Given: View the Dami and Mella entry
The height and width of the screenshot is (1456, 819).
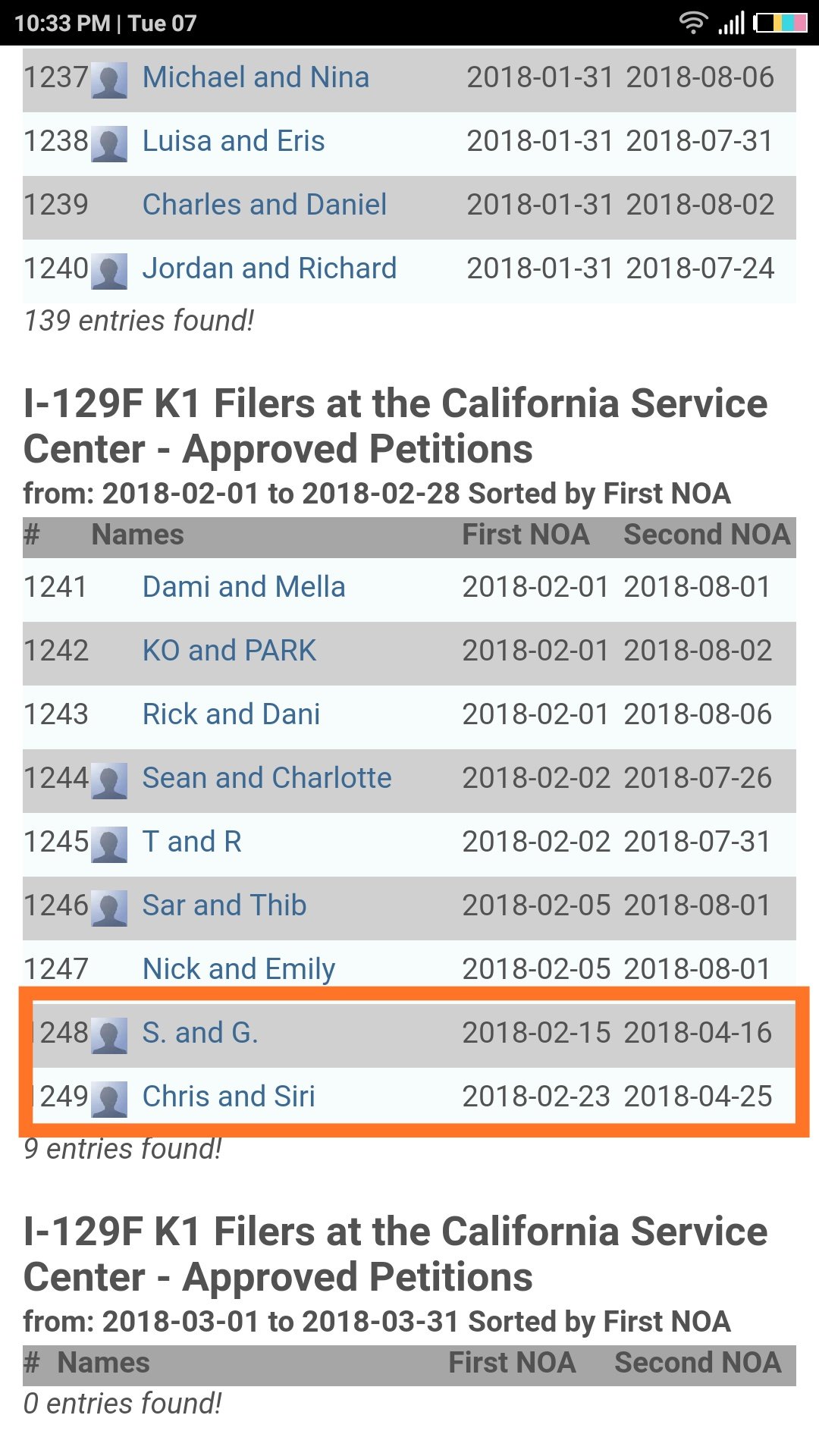Looking at the screenshot, I should click(243, 587).
